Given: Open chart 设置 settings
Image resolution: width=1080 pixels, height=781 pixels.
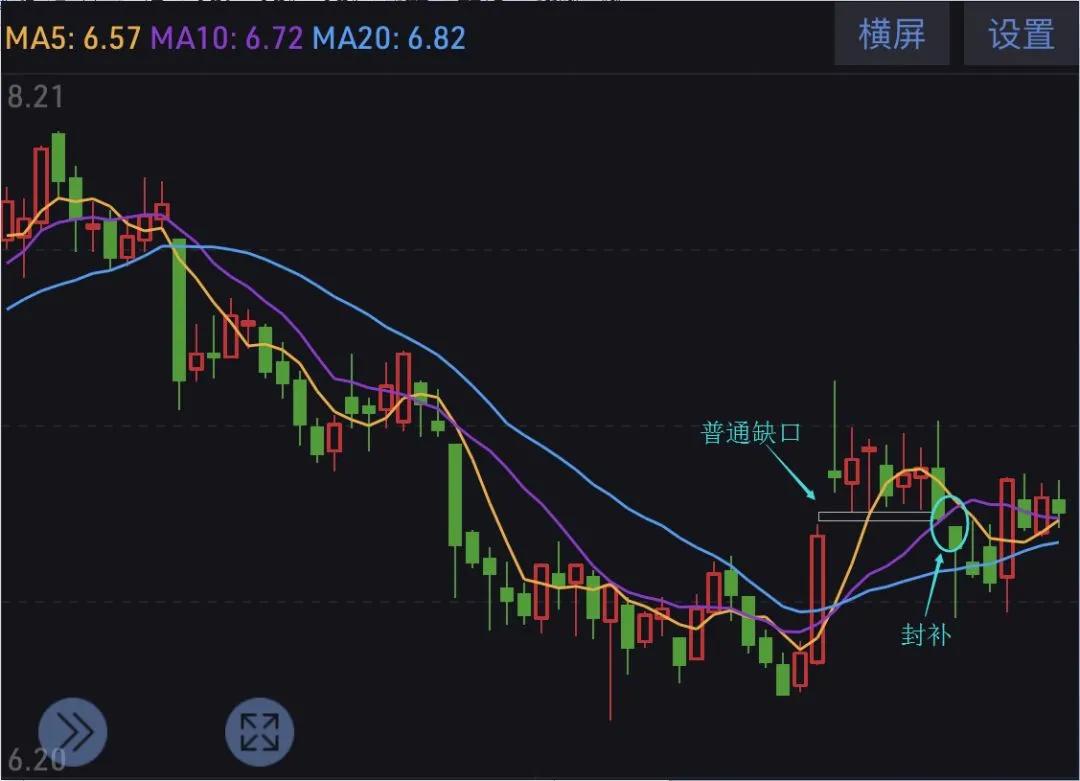Looking at the screenshot, I should click(x=1021, y=36).
